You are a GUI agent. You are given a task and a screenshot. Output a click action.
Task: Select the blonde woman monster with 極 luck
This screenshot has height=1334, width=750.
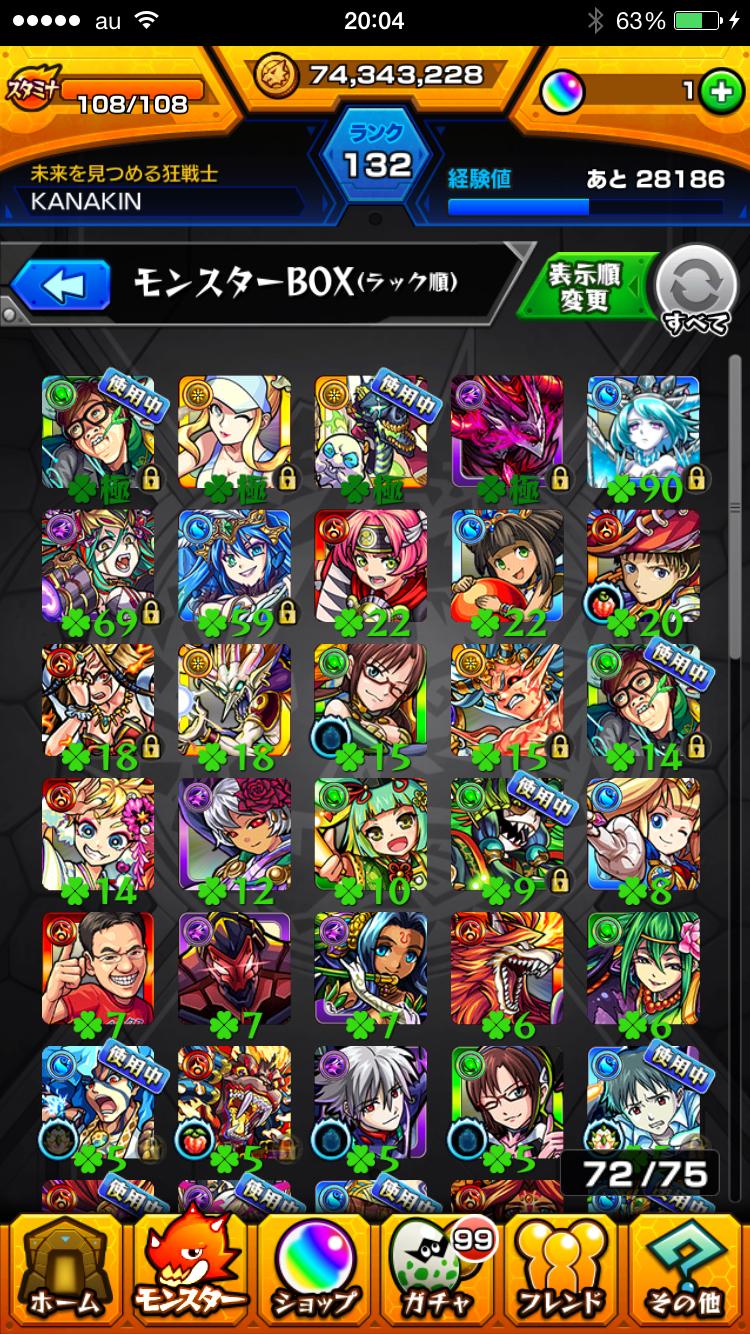pyautogui.click(x=234, y=432)
